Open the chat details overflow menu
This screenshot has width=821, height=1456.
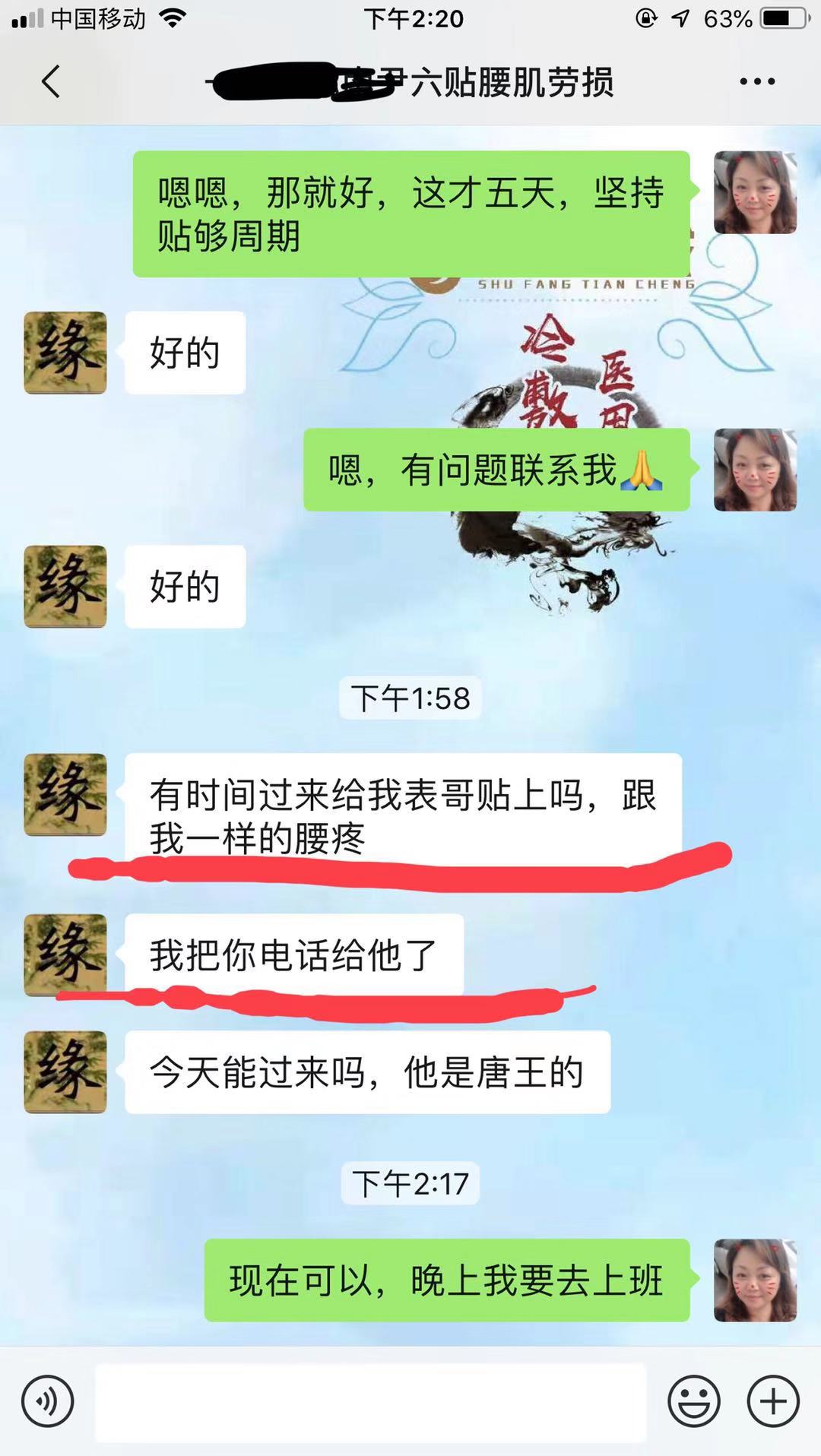(757, 81)
